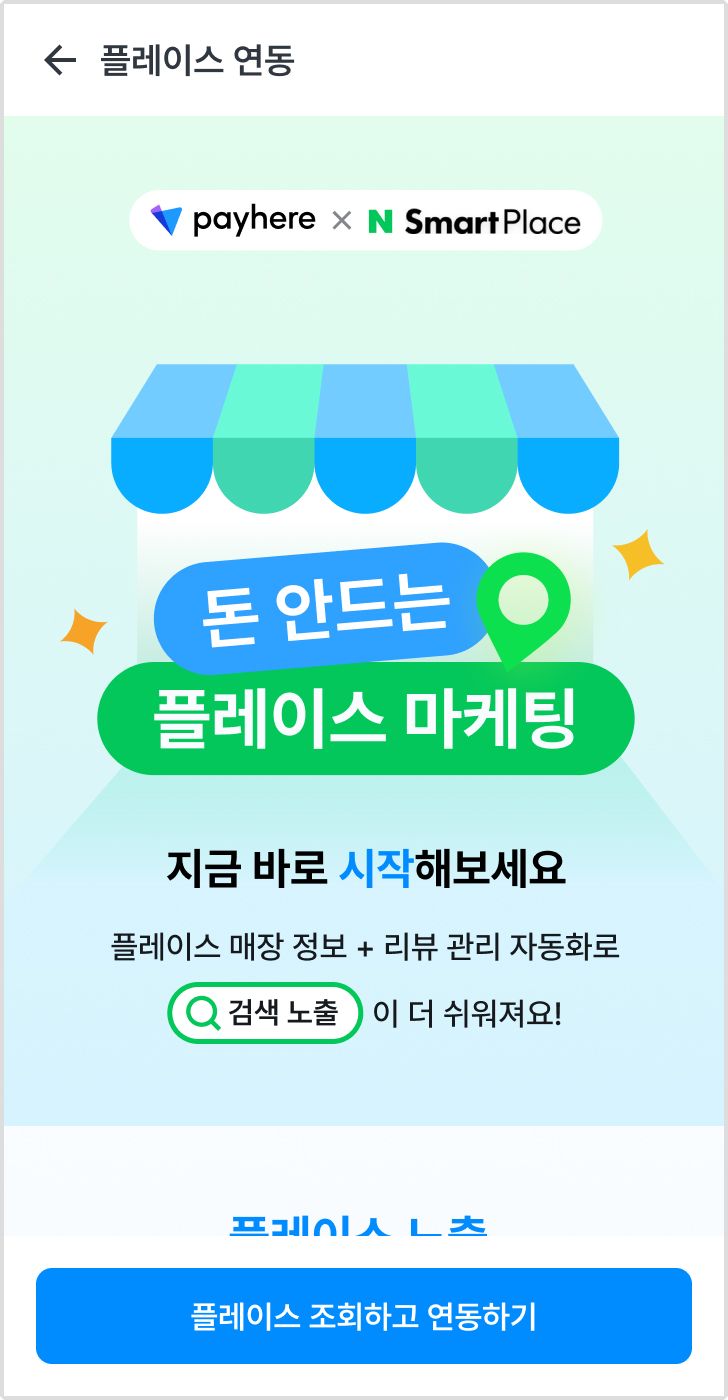This screenshot has height=1400, width=728.
Task: Tap 플레이스 조회하고 연동하기 button
Action: point(364,1316)
